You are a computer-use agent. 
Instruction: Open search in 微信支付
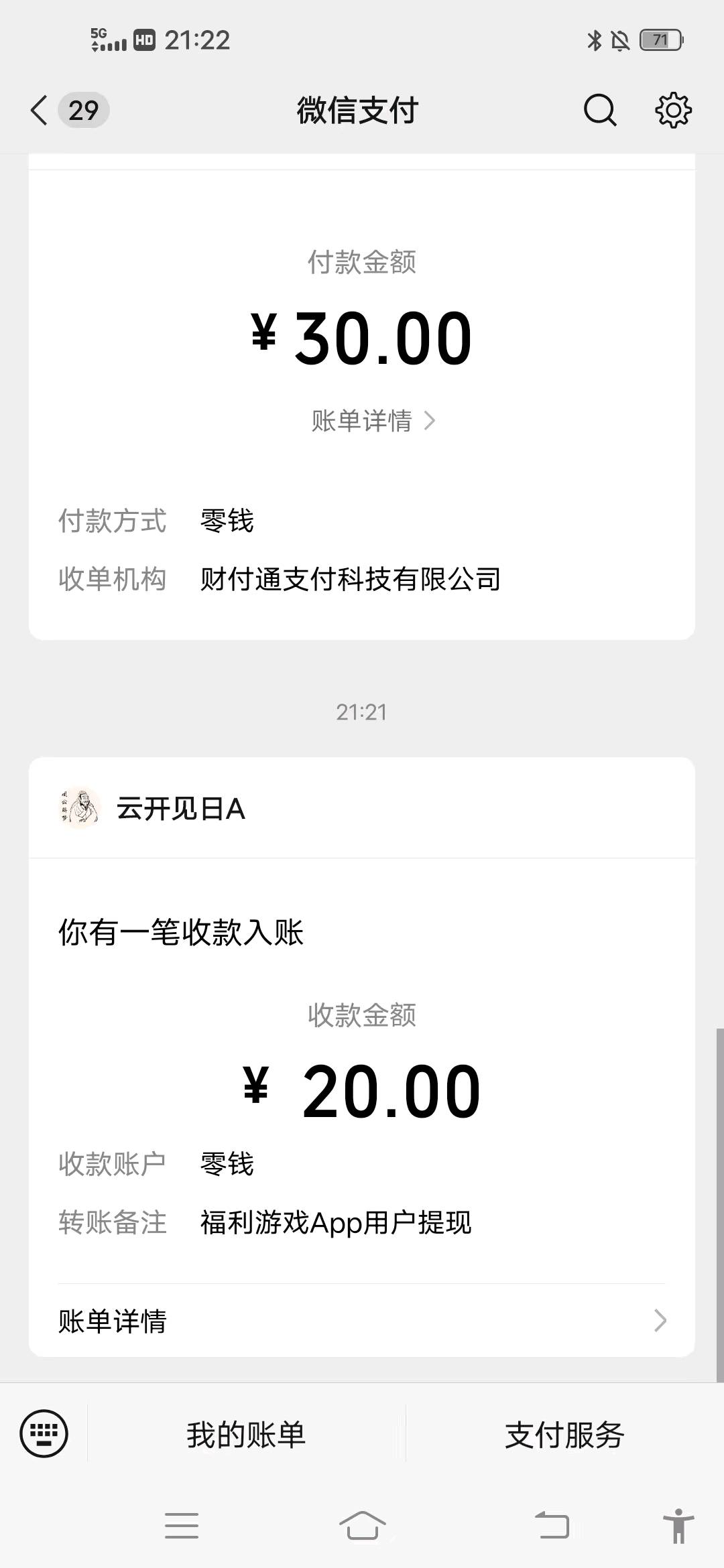(599, 110)
